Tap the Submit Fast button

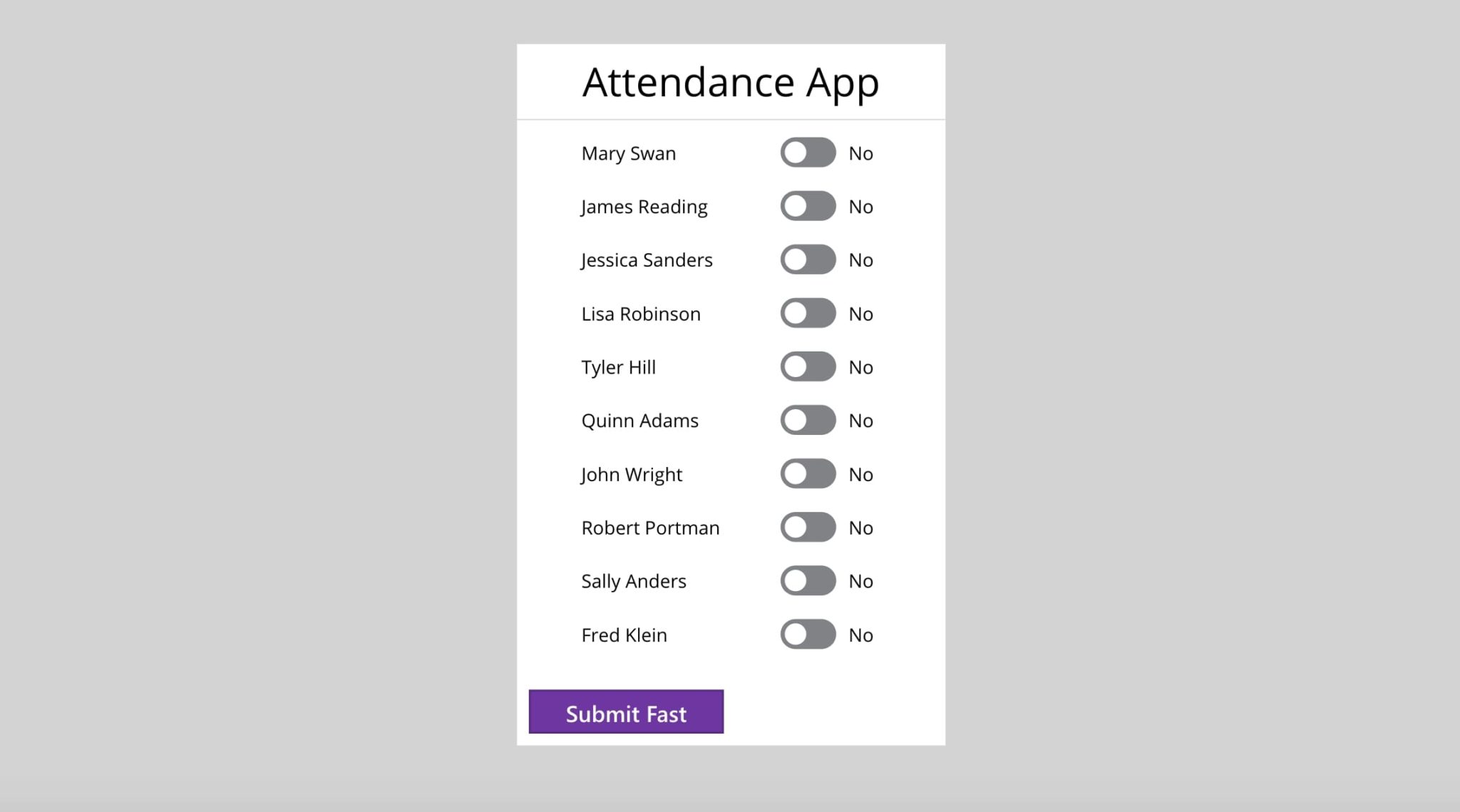click(x=626, y=711)
